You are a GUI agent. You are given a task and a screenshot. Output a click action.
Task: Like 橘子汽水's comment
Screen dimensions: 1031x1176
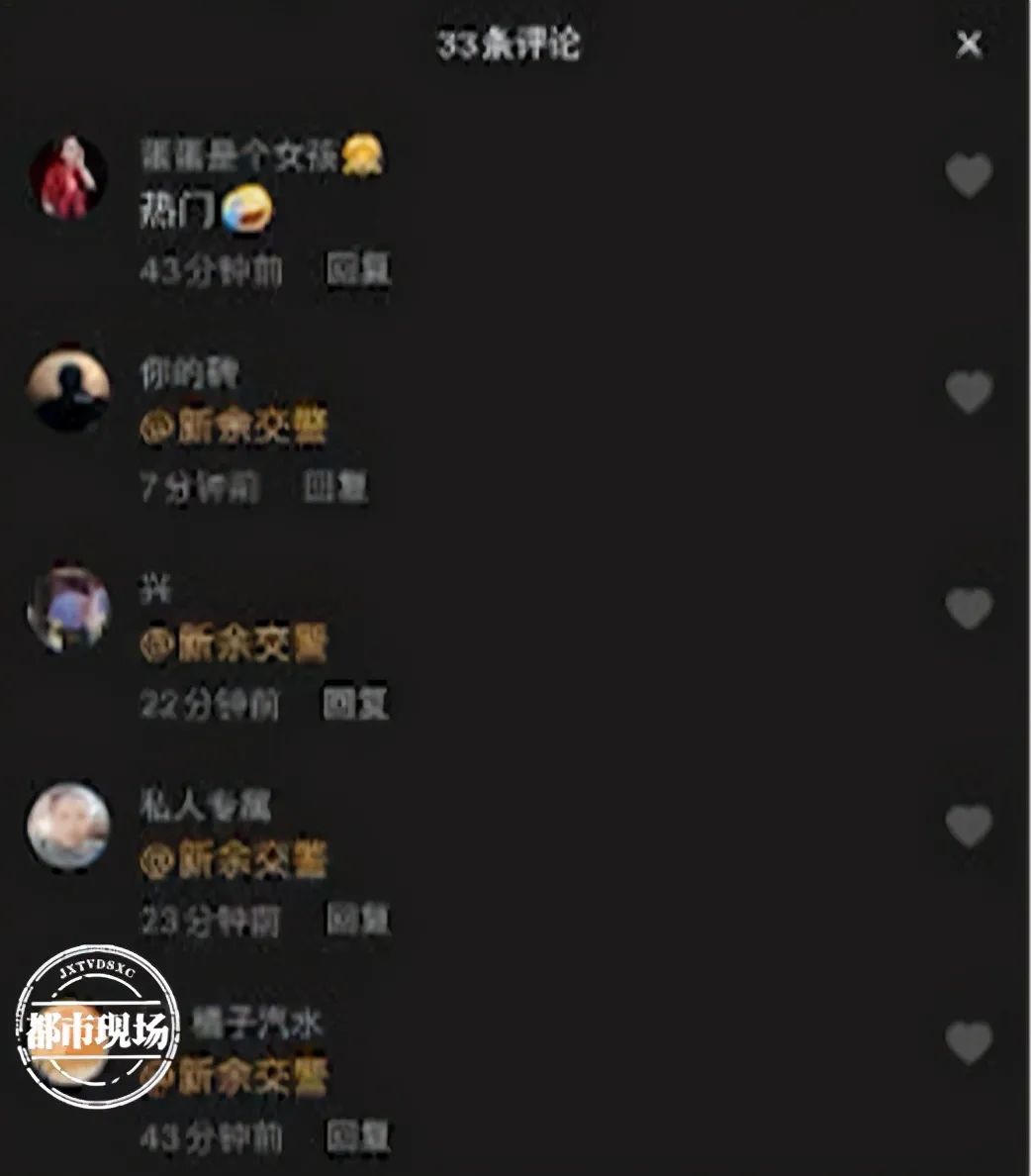coord(969,1042)
